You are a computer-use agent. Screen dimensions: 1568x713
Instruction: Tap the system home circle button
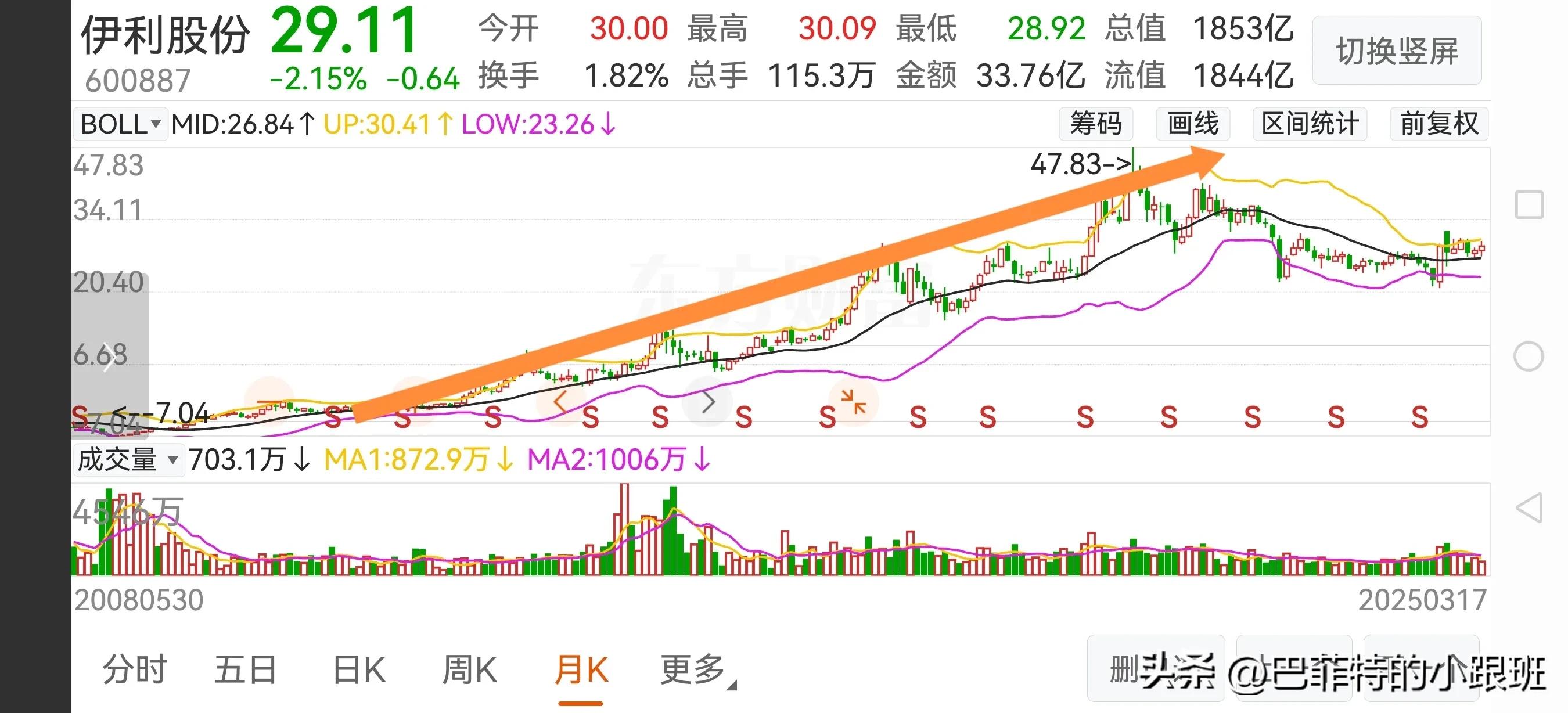(1528, 356)
